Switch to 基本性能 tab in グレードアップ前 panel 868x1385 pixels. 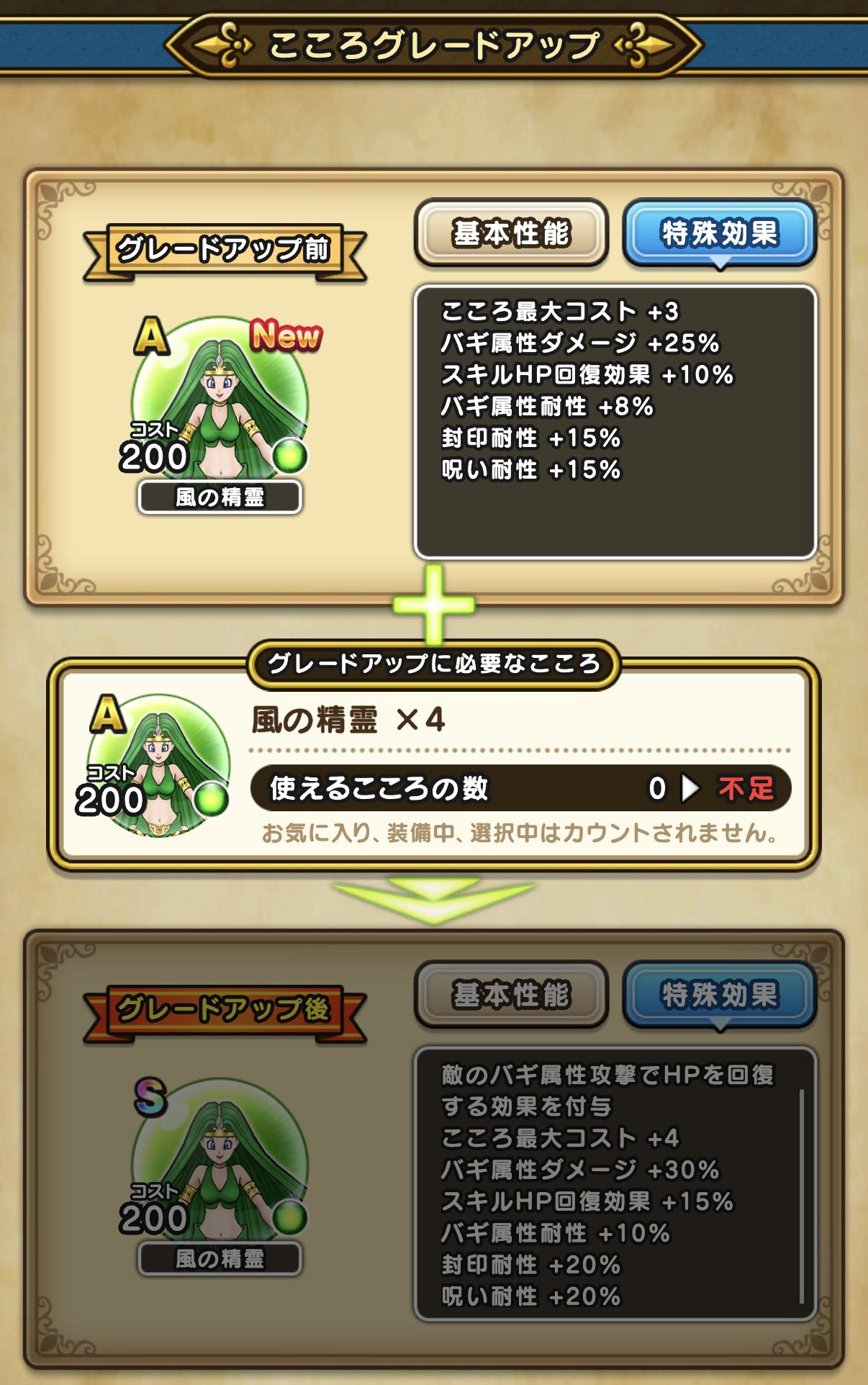pyautogui.click(x=511, y=233)
